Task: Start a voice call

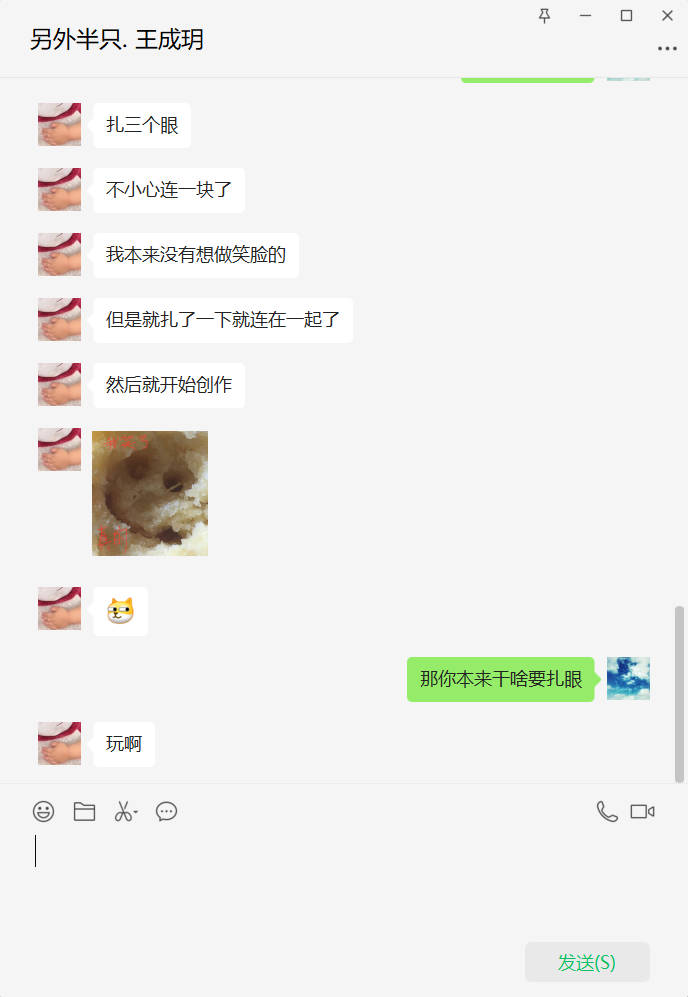Action: coord(607,811)
